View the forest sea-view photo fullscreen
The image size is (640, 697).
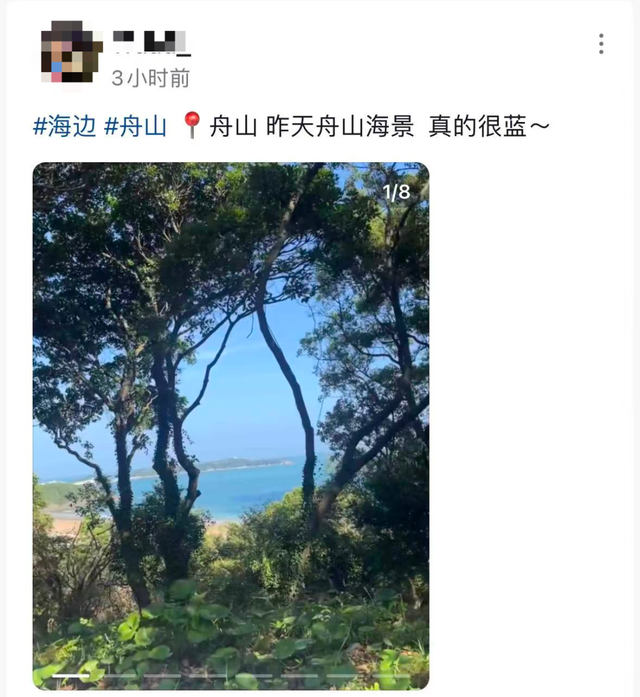point(230,425)
